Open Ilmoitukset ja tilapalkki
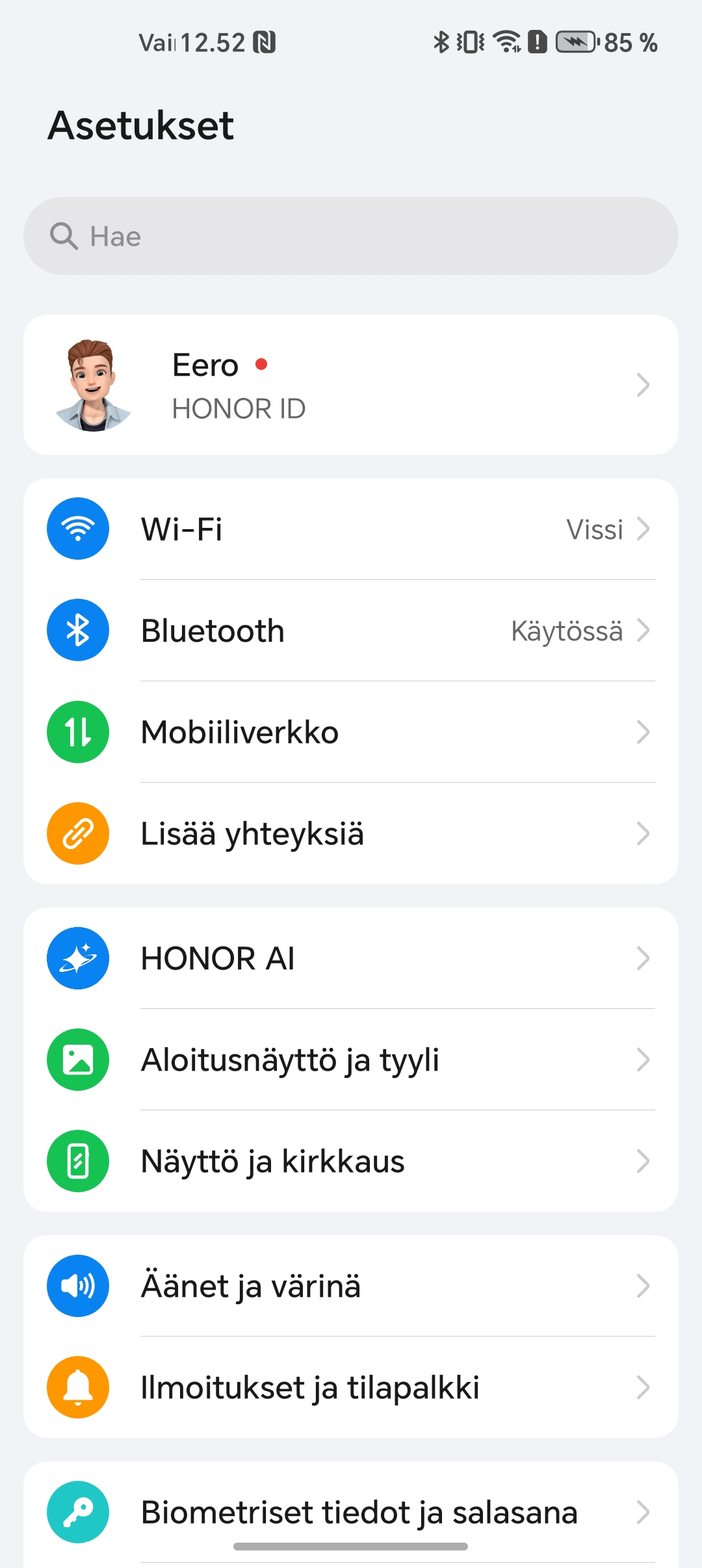The width and height of the screenshot is (702, 1568). coord(351,1387)
